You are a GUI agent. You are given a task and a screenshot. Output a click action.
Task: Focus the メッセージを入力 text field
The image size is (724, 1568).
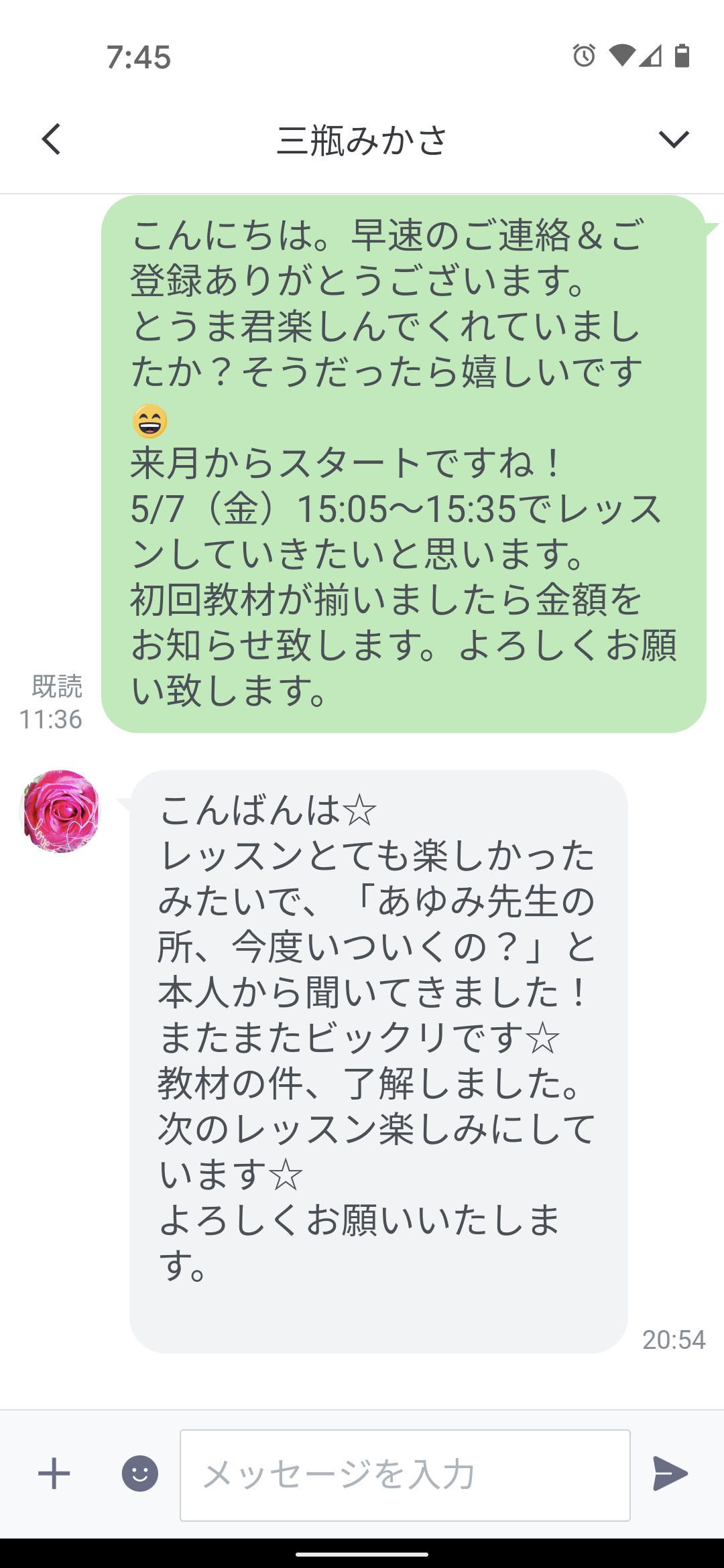pyautogui.click(x=405, y=1475)
